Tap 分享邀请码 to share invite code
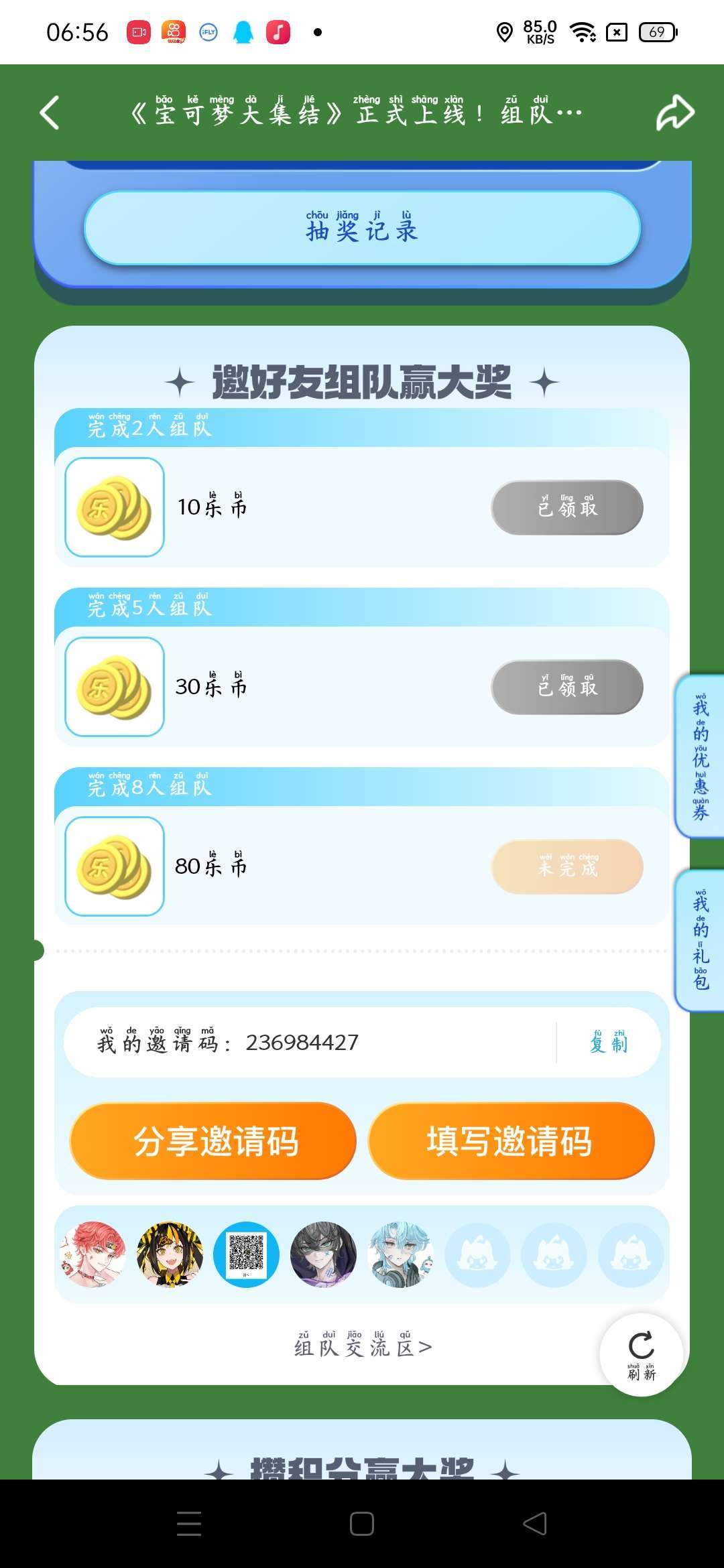 (x=213, y=1140)
